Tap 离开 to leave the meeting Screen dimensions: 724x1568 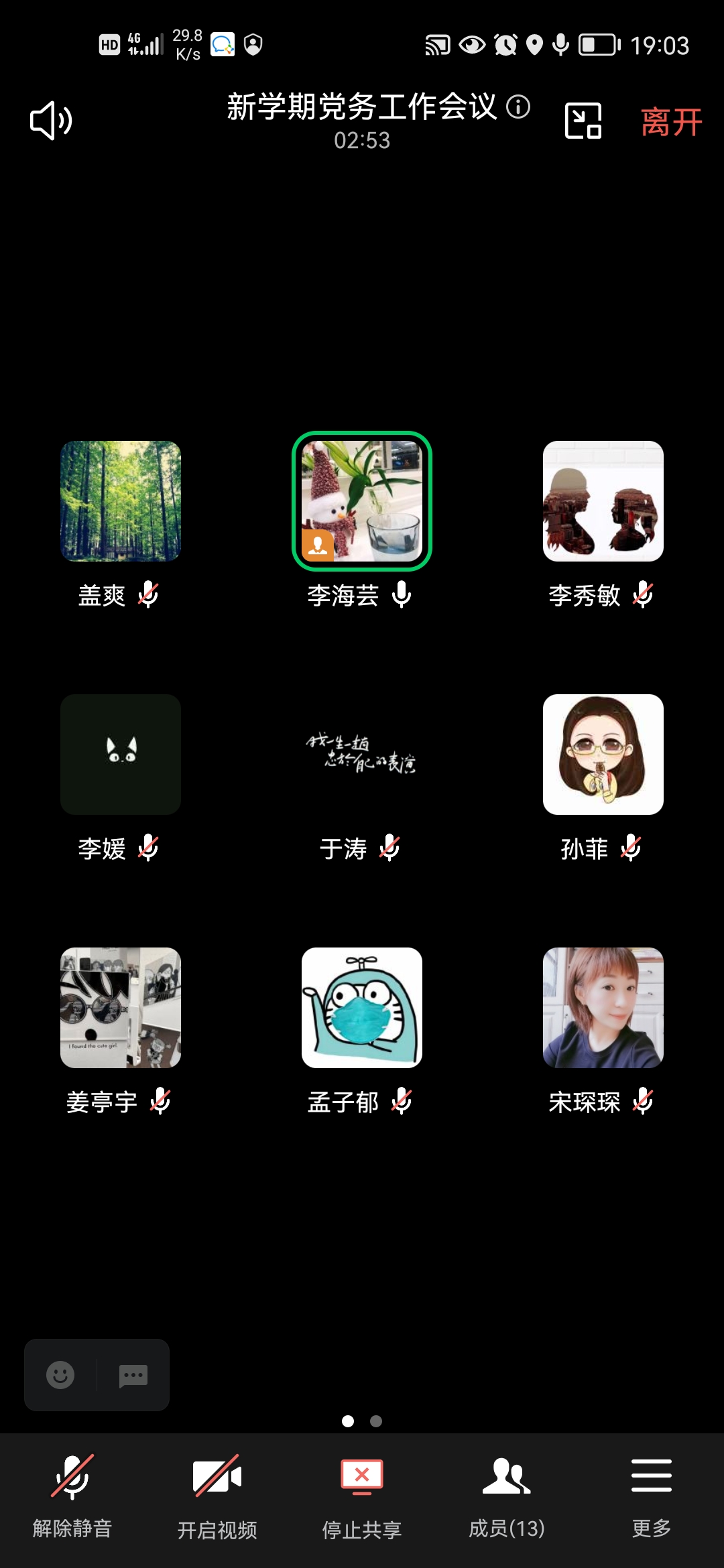(671, 122)
